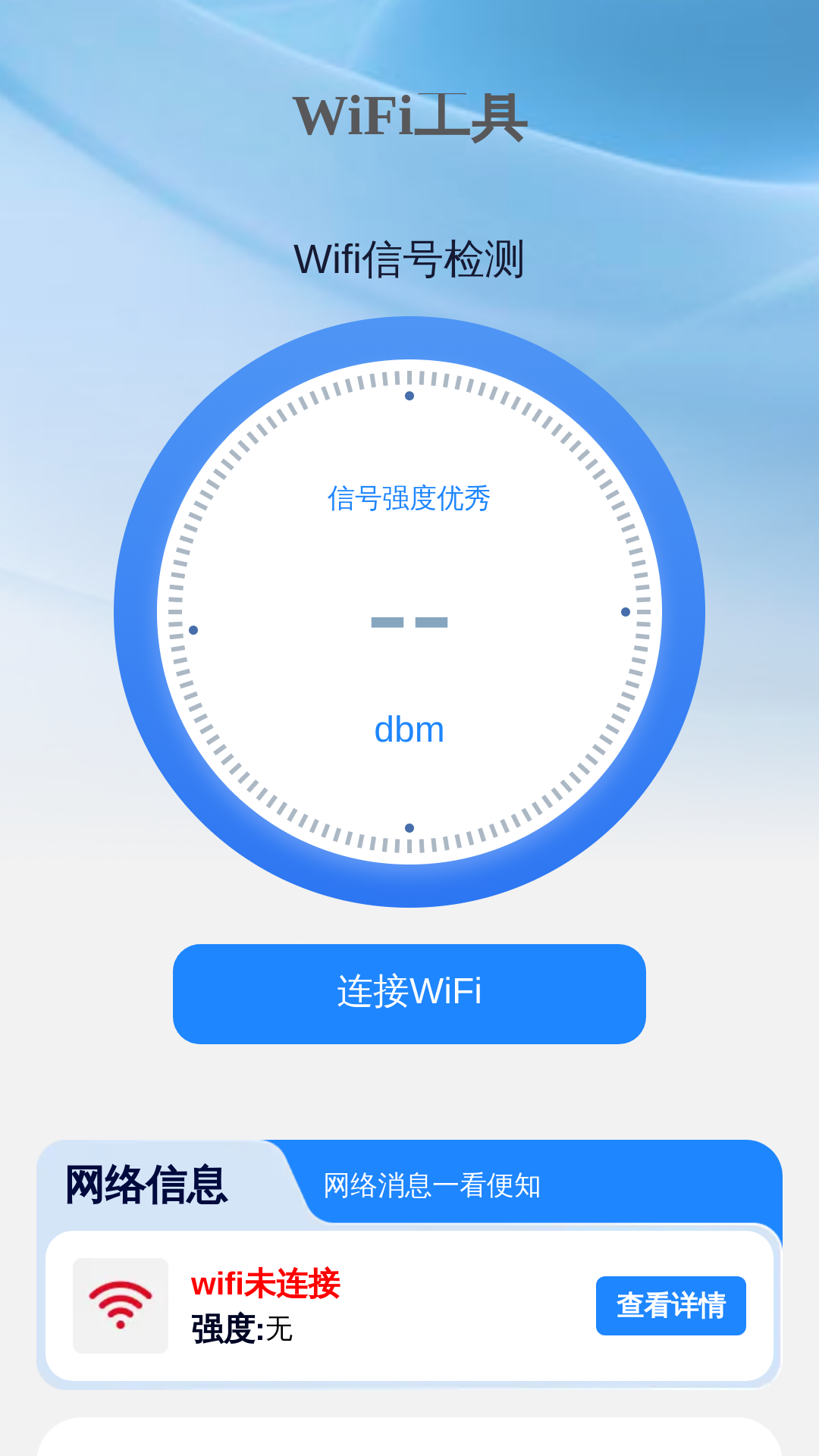Select the dbm unit label inside the dial
Screen dimensions: 819x1456
point(409,730)
